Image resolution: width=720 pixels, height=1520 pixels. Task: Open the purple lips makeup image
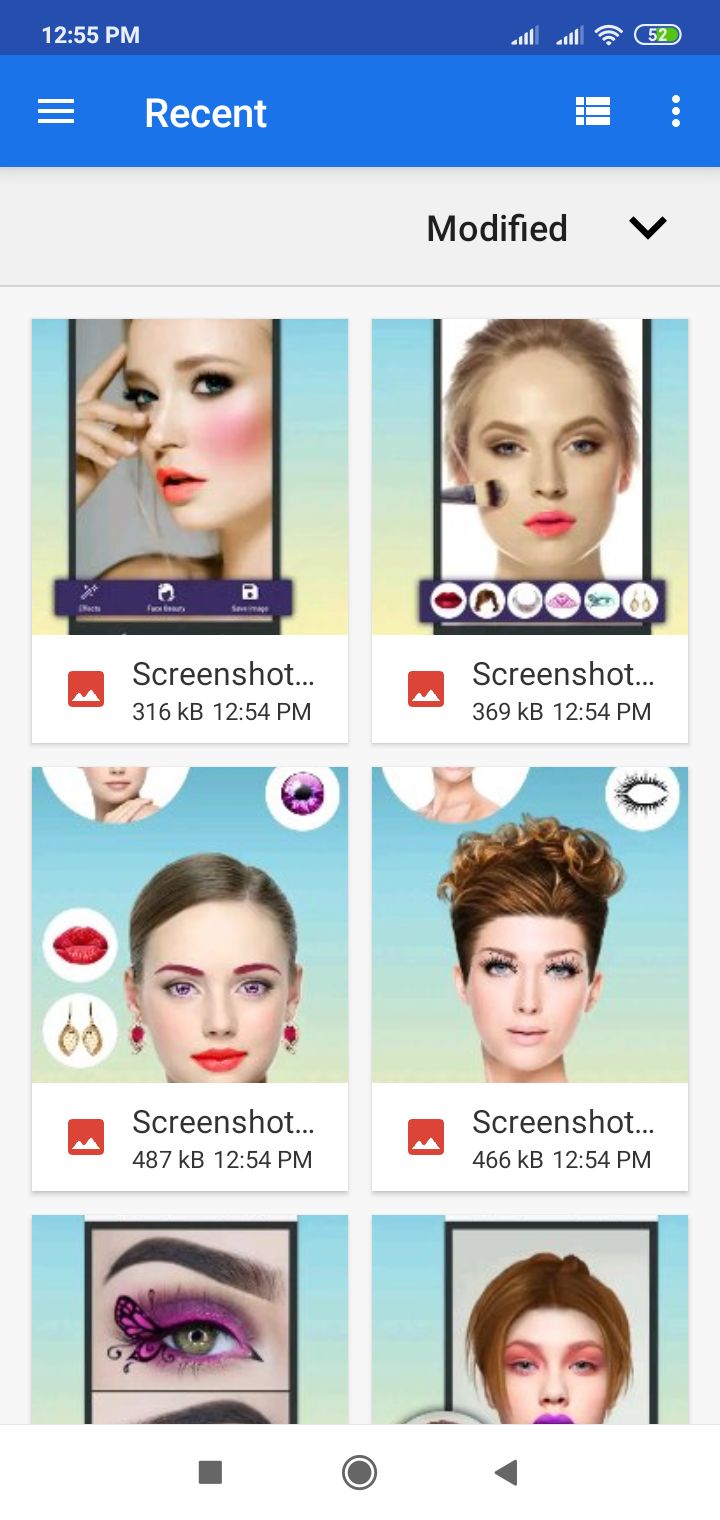click(x=530, y=1318)
